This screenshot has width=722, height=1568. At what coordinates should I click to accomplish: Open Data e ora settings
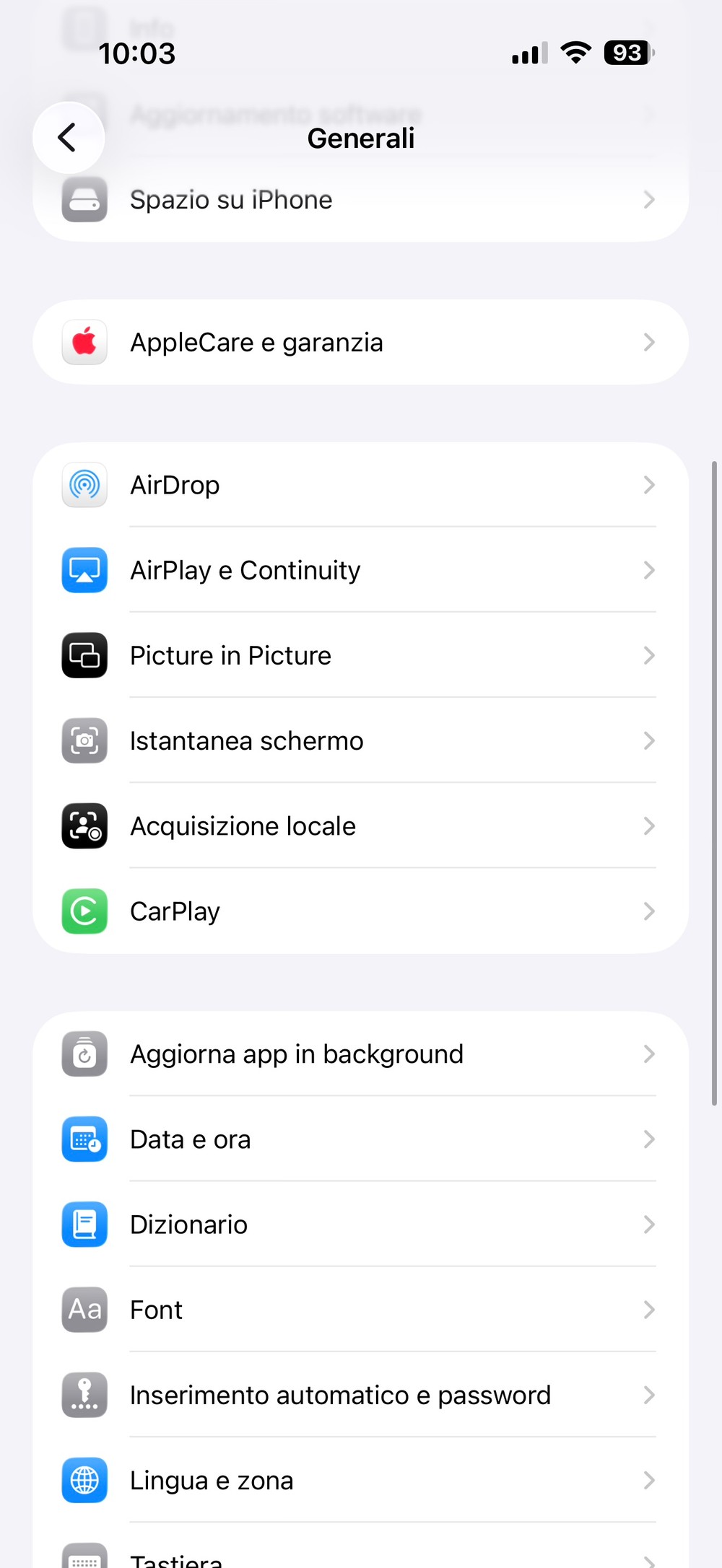(360, 1139)
